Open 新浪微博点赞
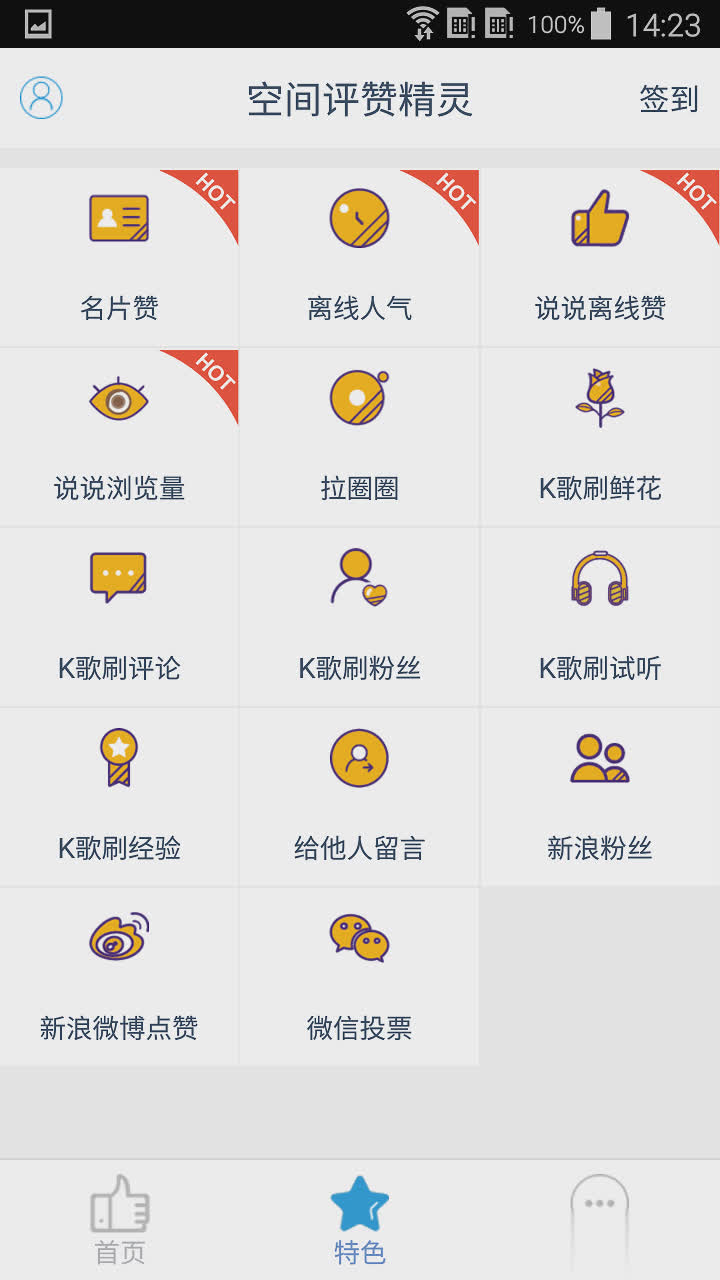 pos(119,977)
